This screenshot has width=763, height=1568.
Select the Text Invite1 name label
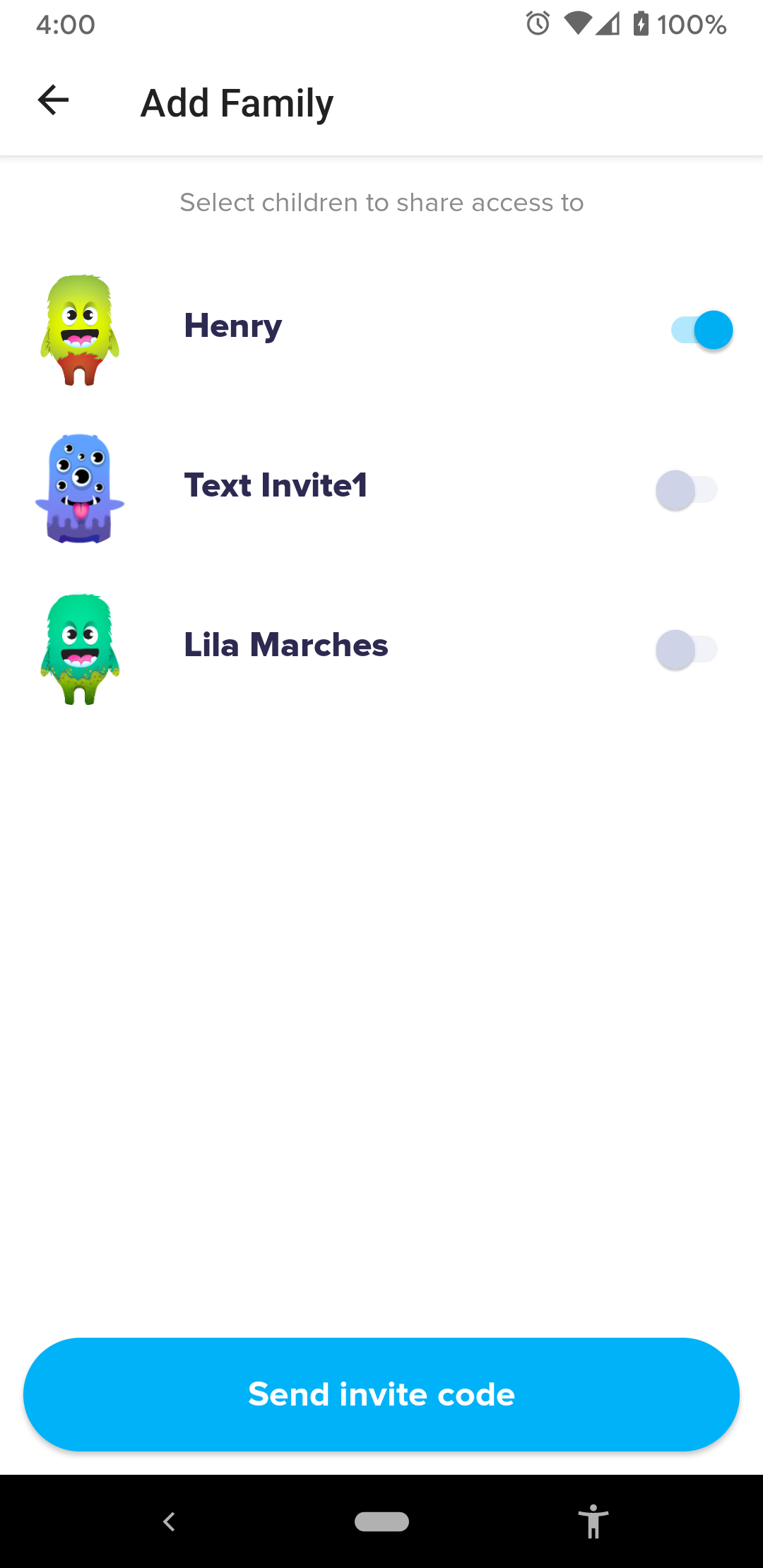[276, 485]
